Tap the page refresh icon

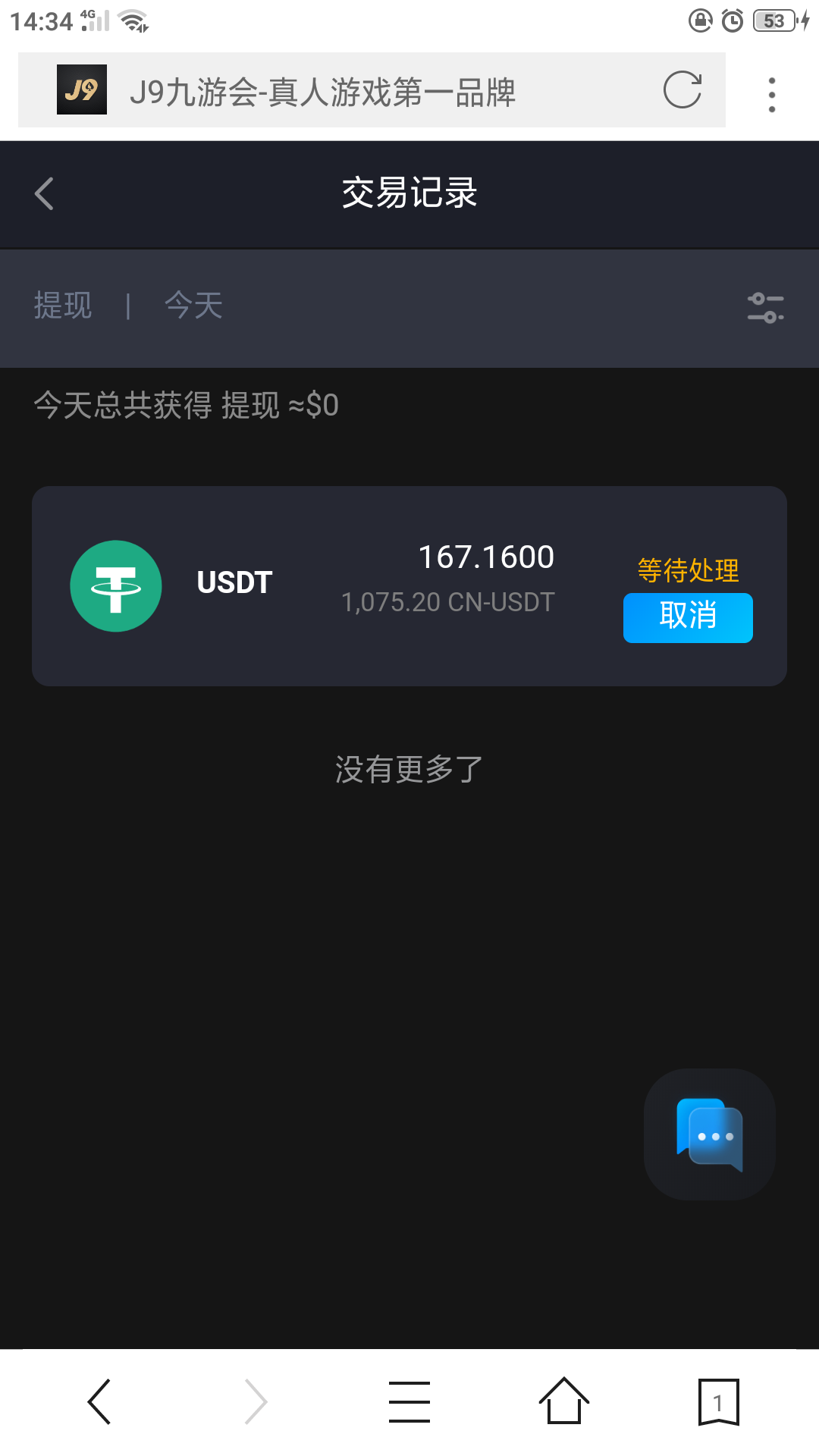point(683,91)
